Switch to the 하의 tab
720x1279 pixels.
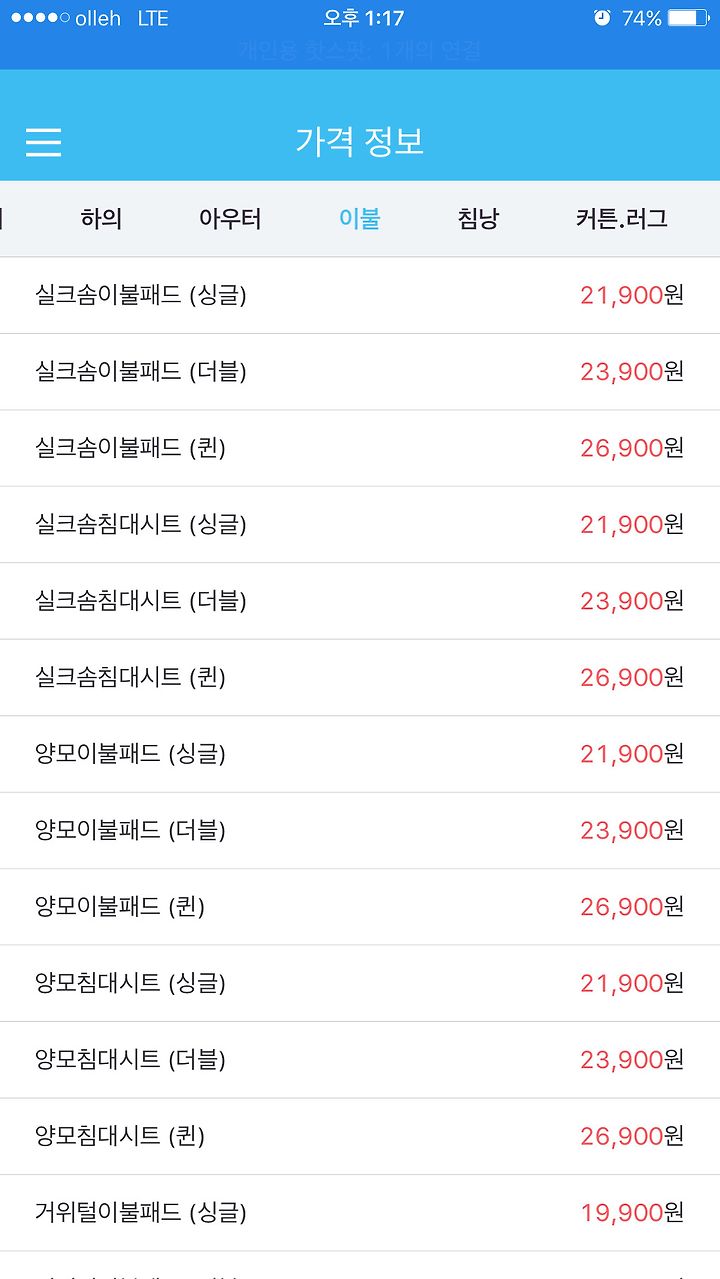coord(101,219)
